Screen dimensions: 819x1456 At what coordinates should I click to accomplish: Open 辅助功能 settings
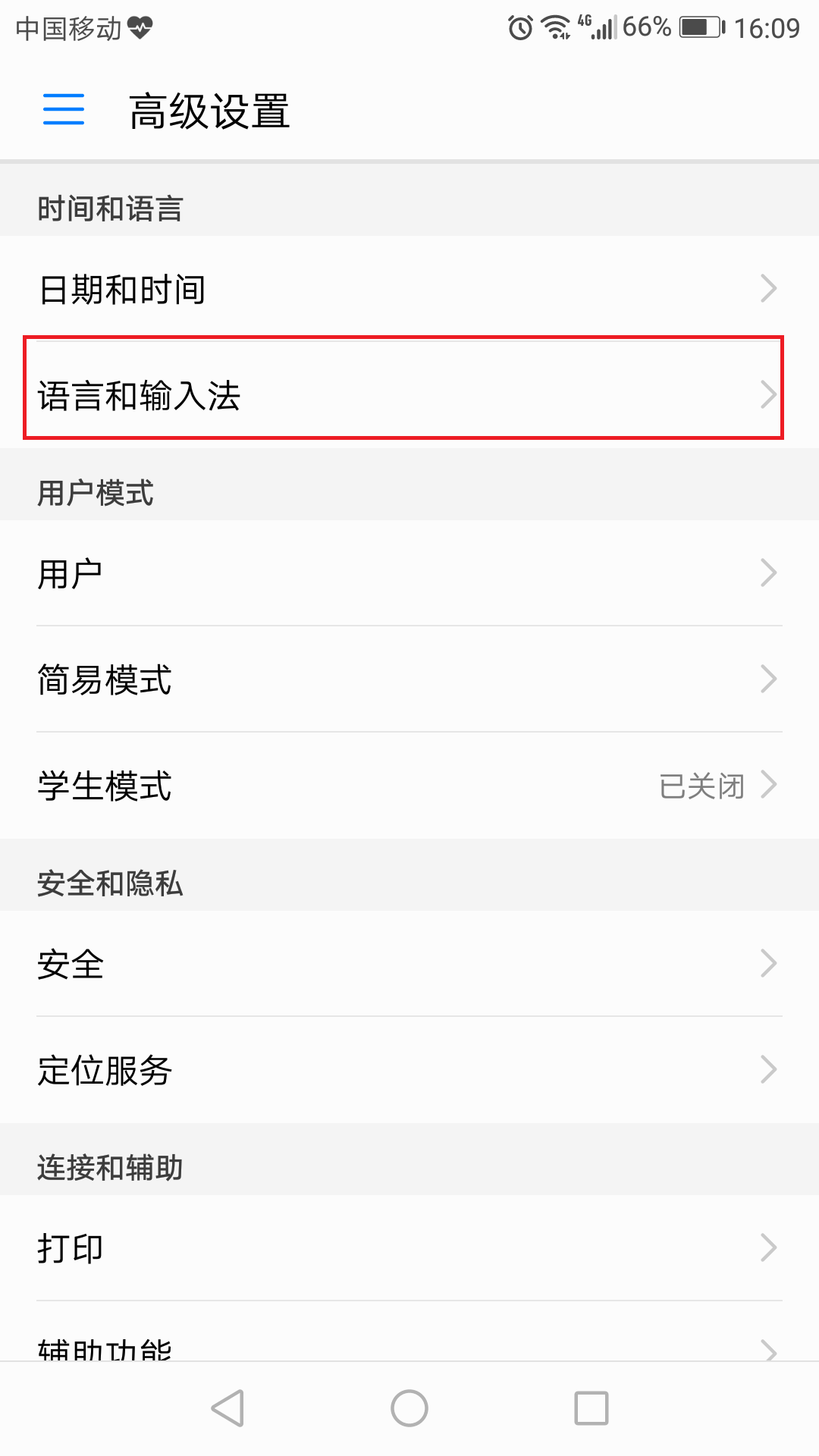click(x=409, y=1332)
